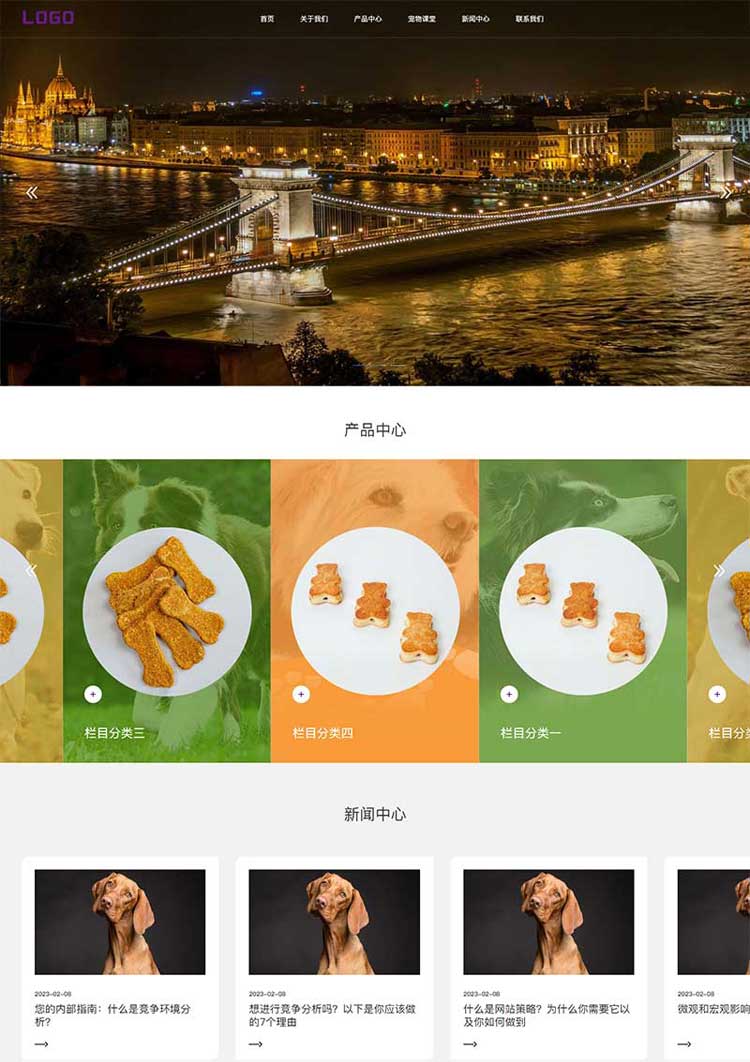
Task: Tap the plus icon above 栏目分类四
Action: click(x=301, y=694)
